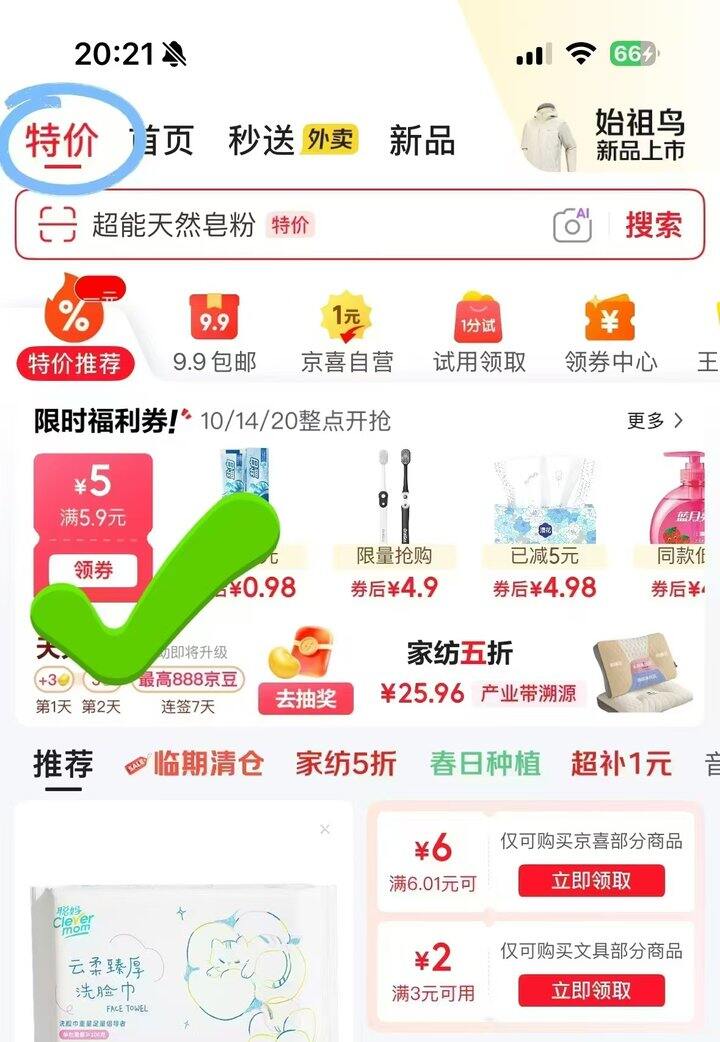
Task: Open the AI camera search icon
Action: tap(572, 225)
